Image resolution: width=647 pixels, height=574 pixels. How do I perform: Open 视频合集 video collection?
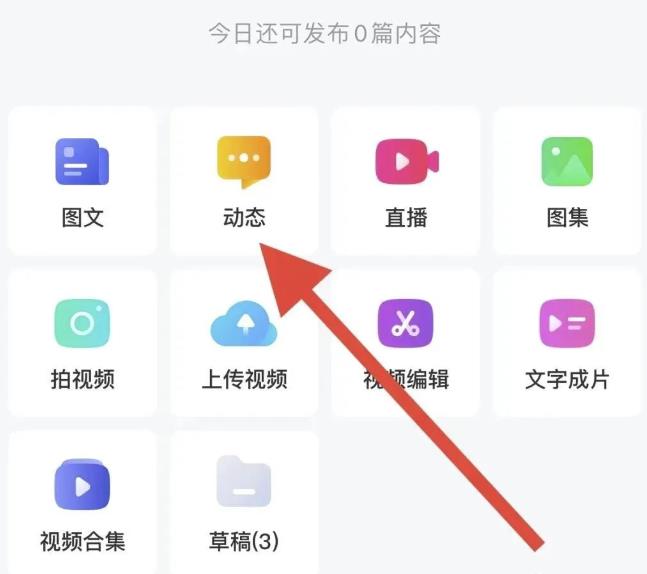pos(82,505)
